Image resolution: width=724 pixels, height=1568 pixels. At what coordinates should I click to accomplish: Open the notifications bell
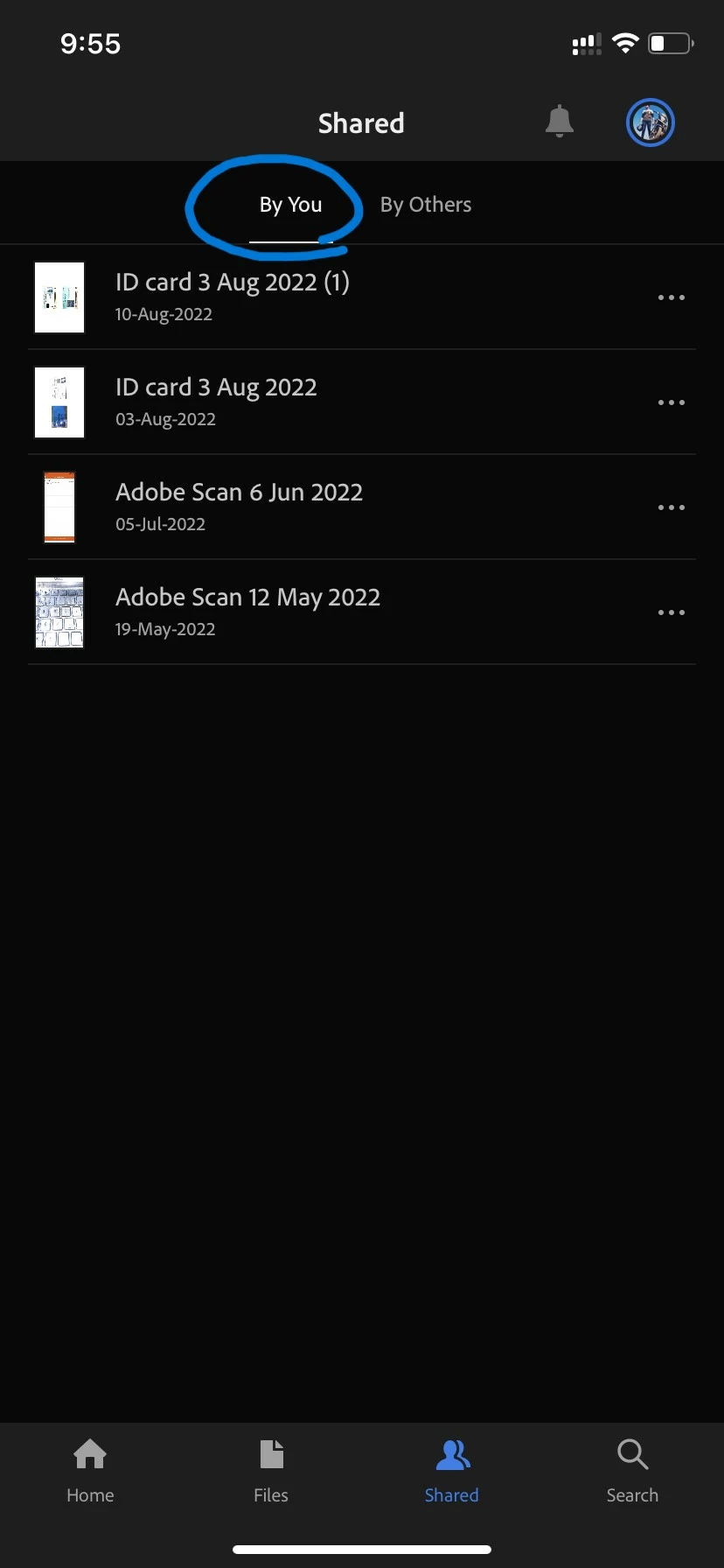point(559,122)
